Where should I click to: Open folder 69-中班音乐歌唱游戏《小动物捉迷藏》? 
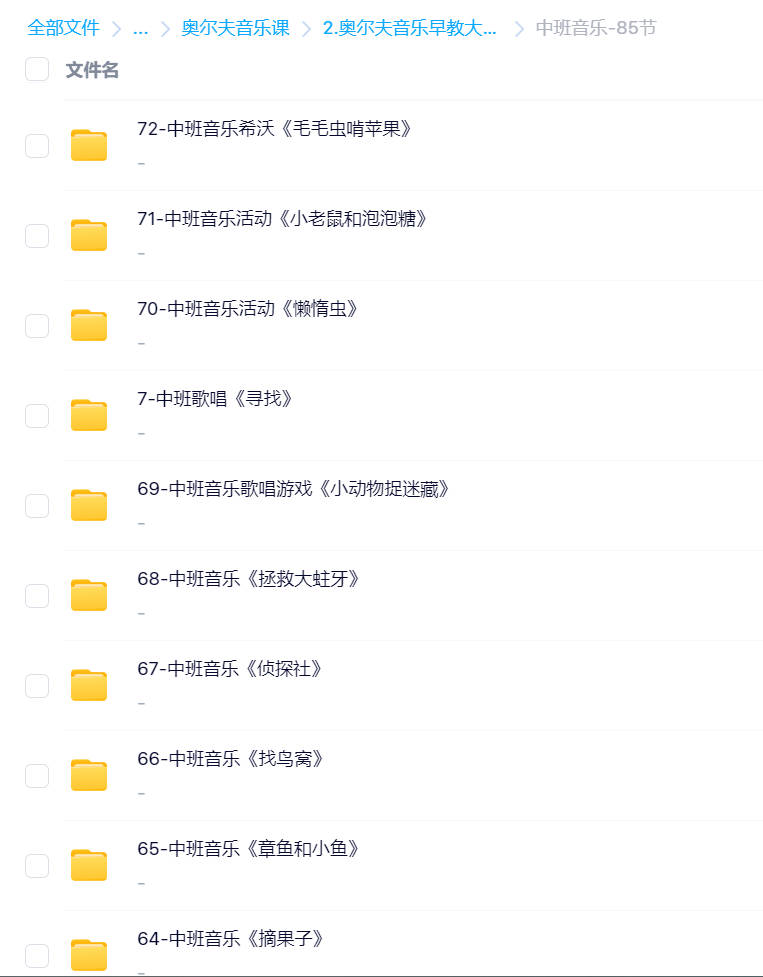click(293, 489)
